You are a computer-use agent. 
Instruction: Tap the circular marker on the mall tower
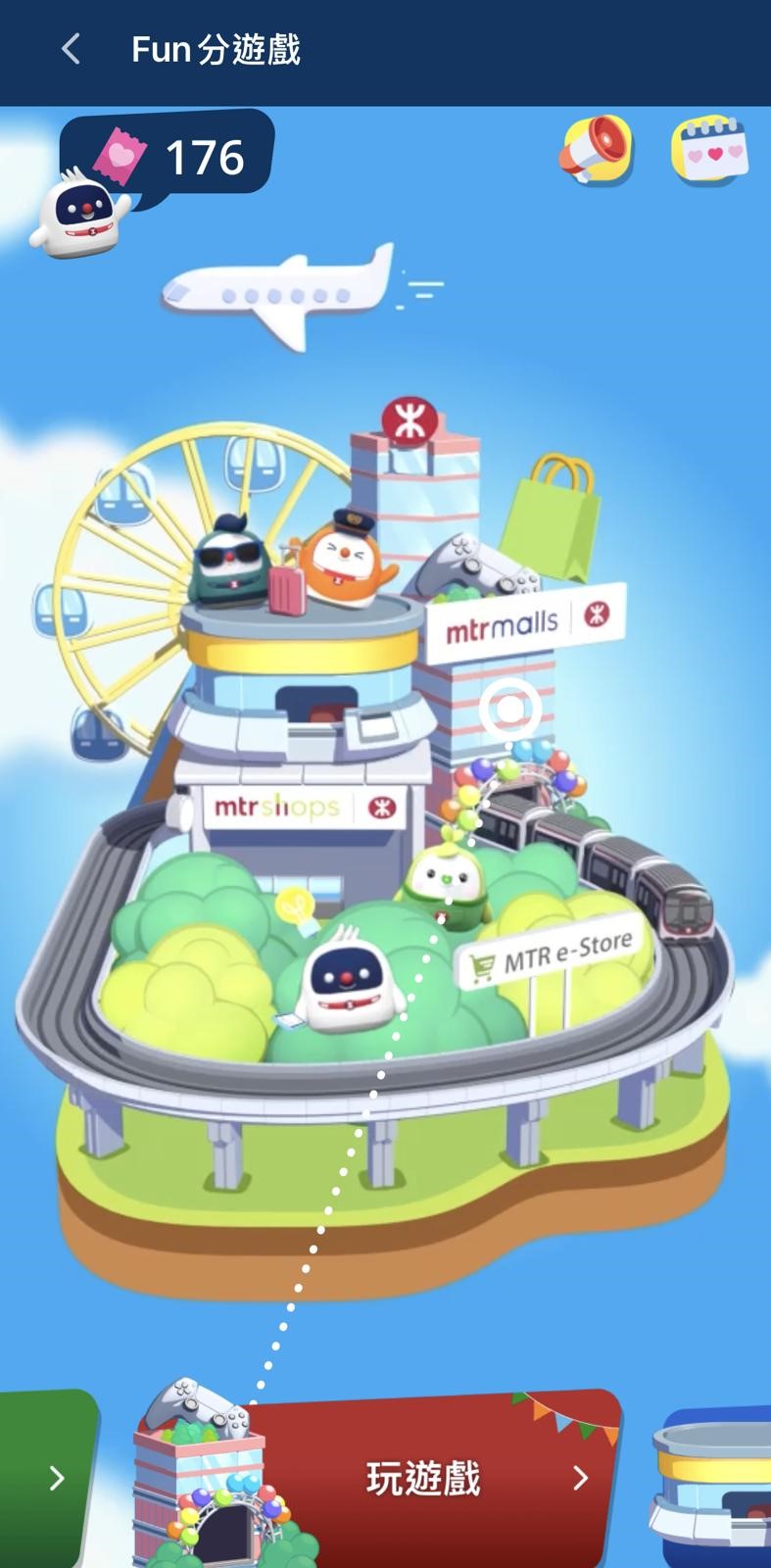[x=509, y=708]
